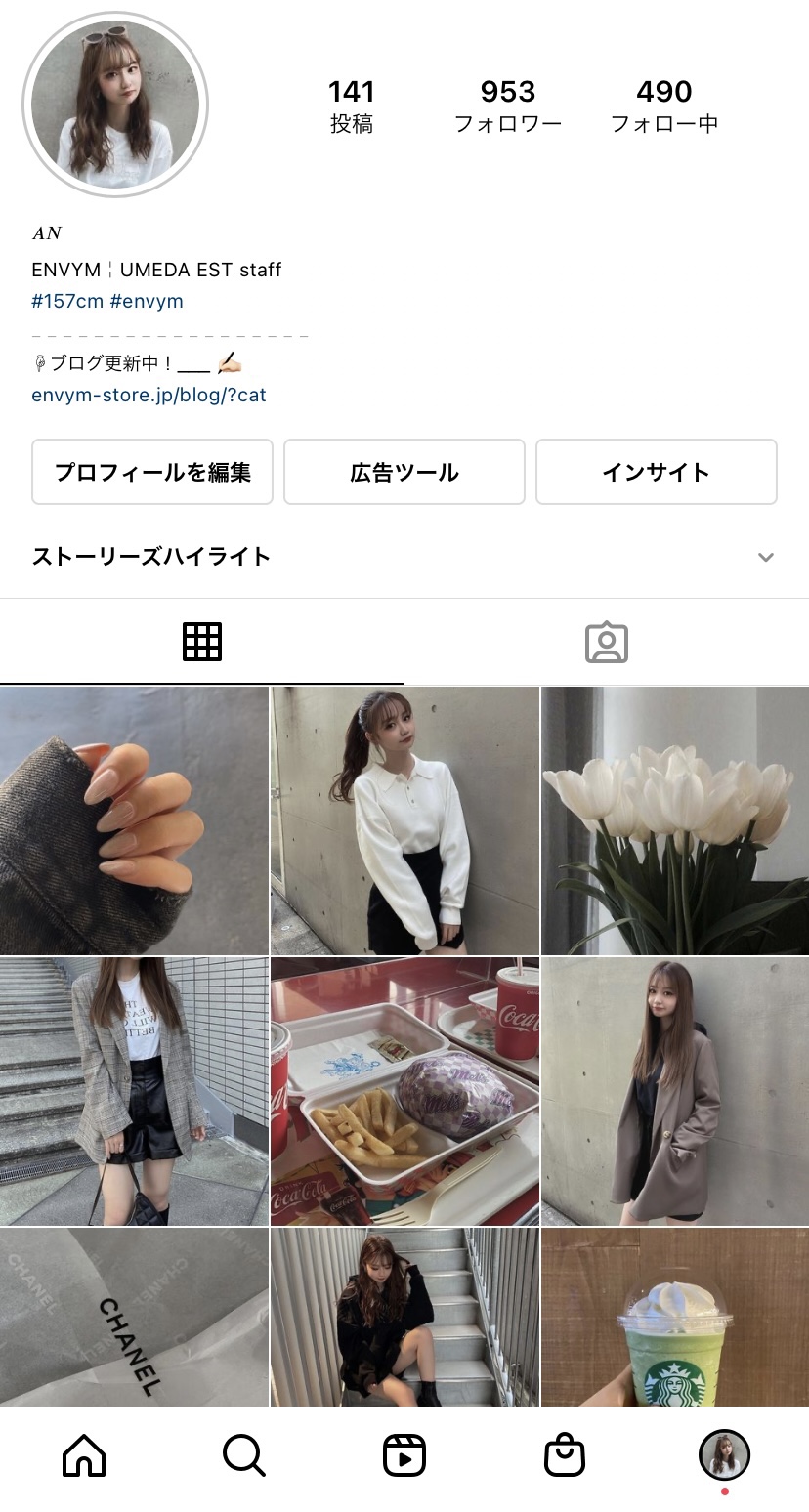Viewport: 809px width, 1512px height.
Task: Switch to the grid posts tab
Action: point(202,642)
